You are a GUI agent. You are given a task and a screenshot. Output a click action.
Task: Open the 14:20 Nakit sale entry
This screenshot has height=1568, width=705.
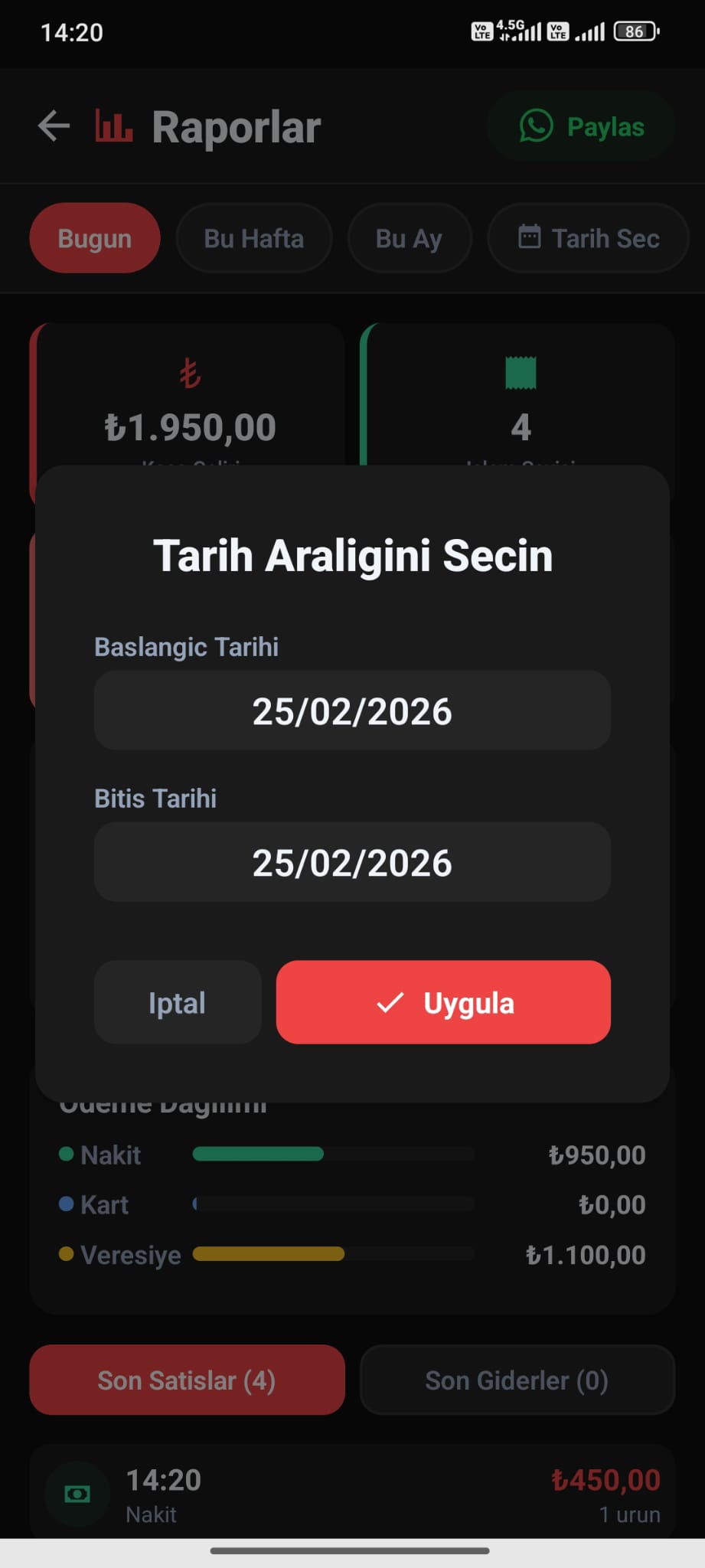coord(352,1493)
